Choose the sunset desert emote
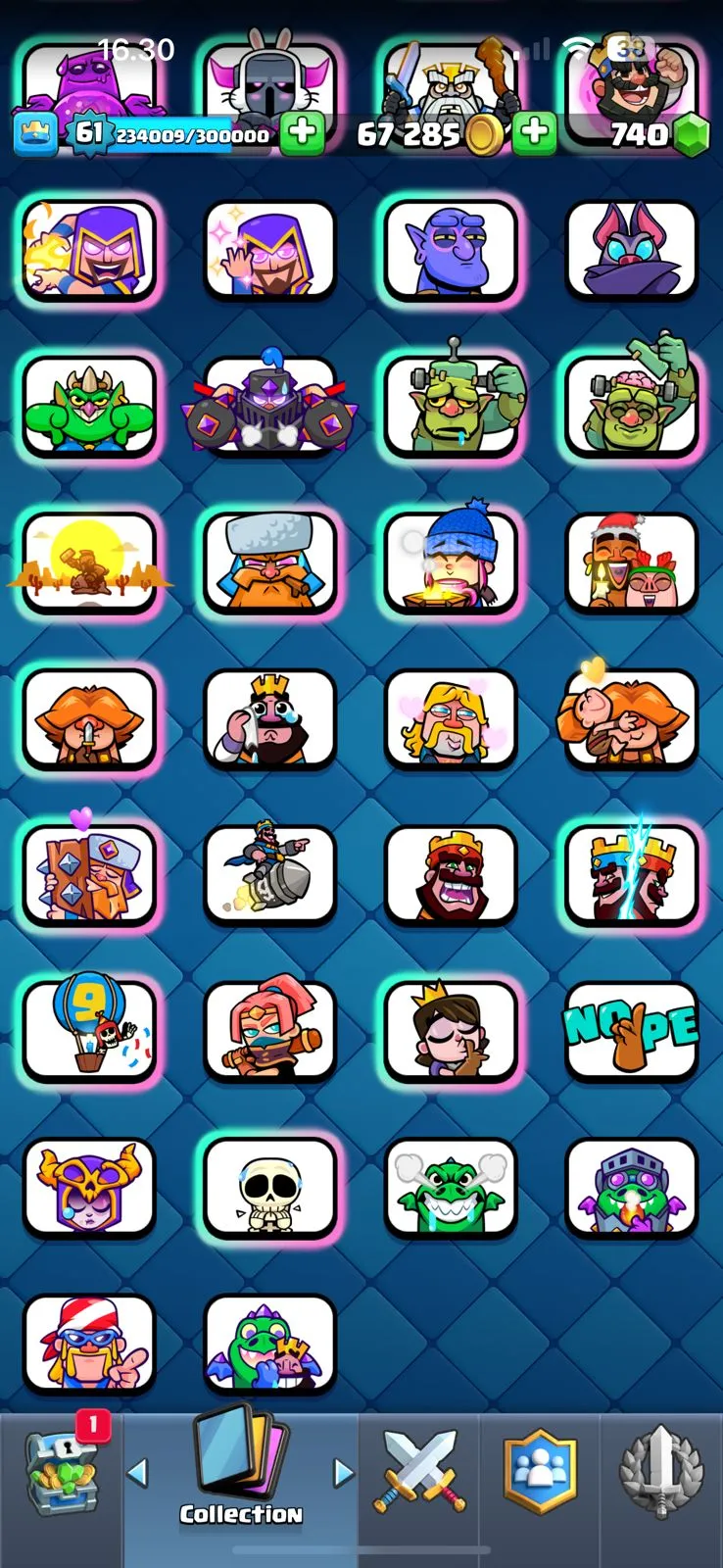Image resolution: width=723 pixels, height=1568 pixels. tap(89, 563)
